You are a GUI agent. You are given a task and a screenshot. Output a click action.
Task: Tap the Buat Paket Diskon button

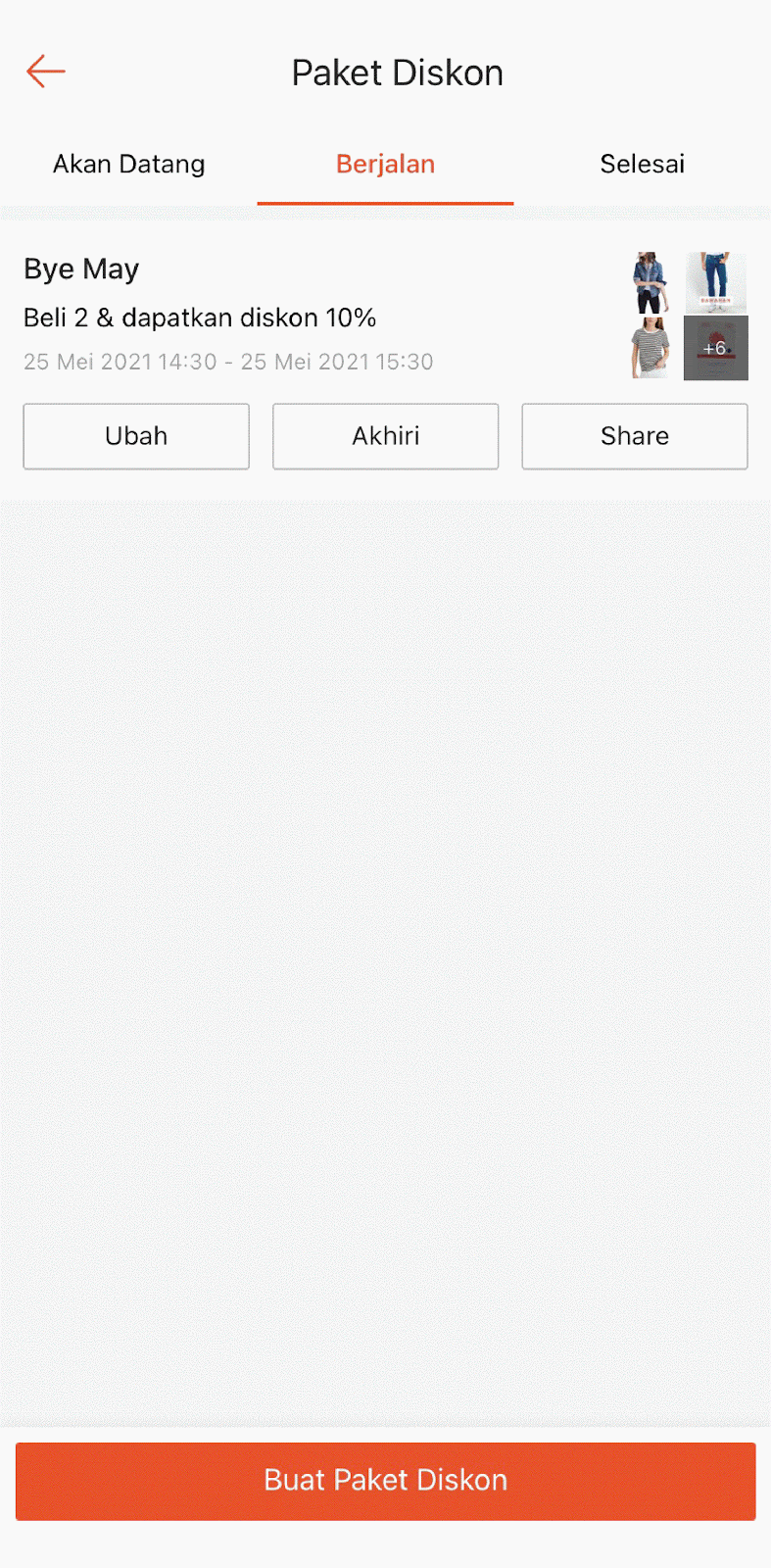(385, 1481)
